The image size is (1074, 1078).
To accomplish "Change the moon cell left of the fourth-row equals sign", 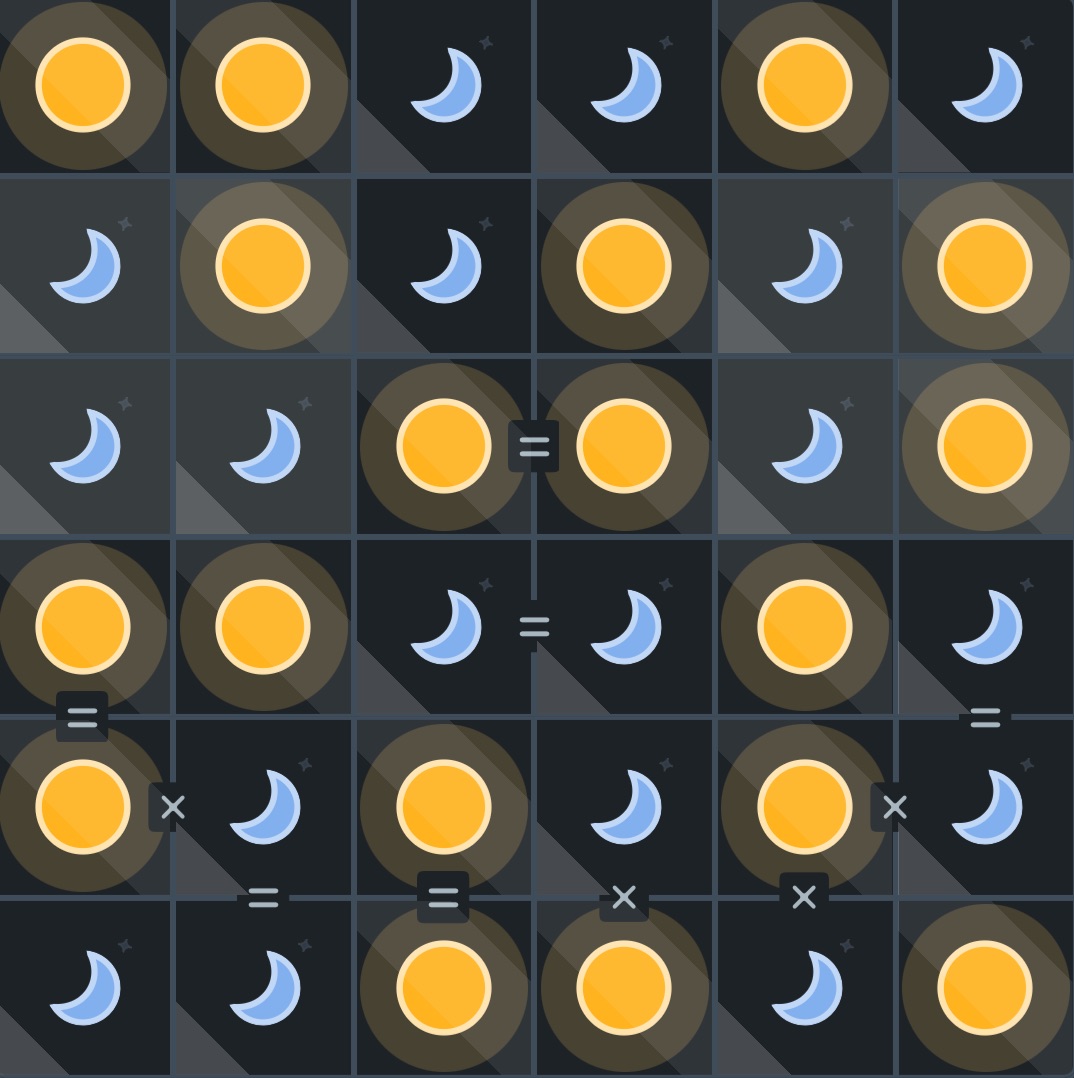I will 443,627.
